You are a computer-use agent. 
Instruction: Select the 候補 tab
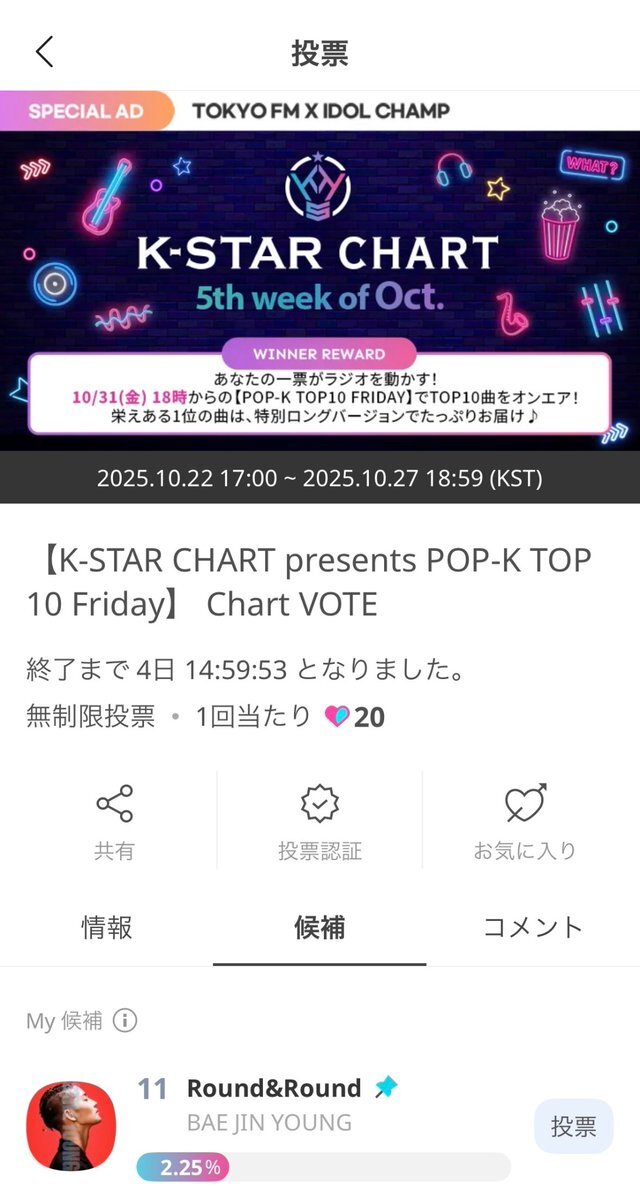320,927
